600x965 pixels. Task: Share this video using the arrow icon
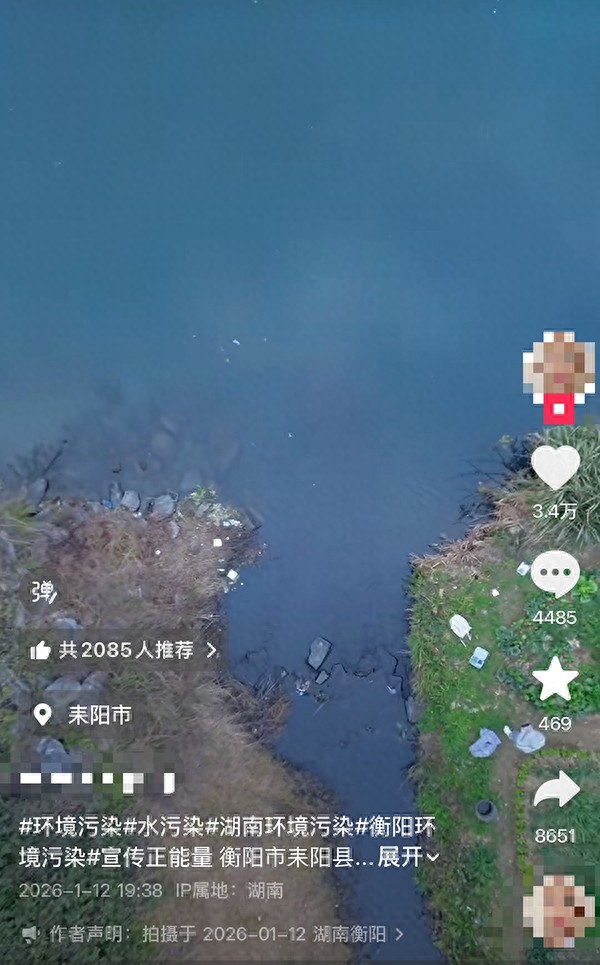pyautogui.click(x=555, y=790)
